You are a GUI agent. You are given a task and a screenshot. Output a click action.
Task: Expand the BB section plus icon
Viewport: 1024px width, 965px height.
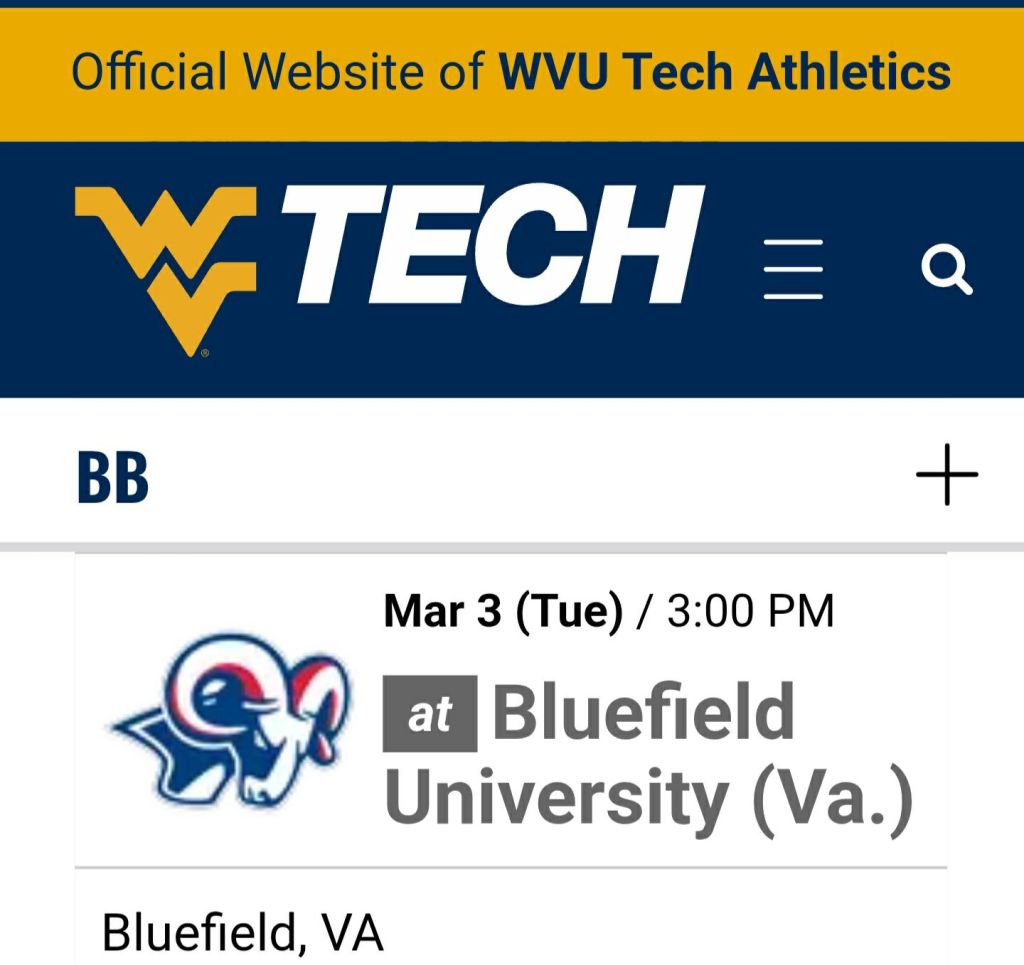point(946,474)
